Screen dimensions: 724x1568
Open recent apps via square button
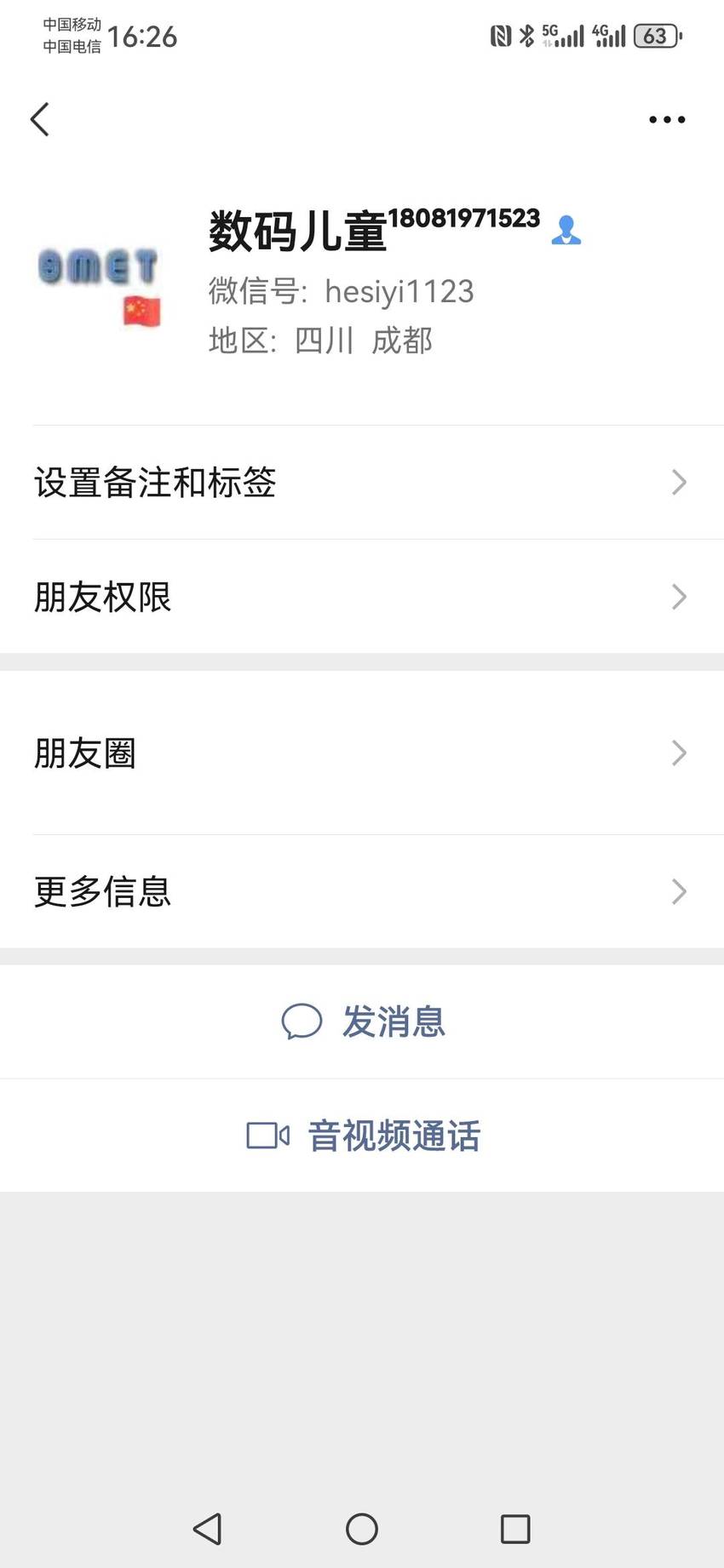pyautogui.click(x=515, y=1529)
